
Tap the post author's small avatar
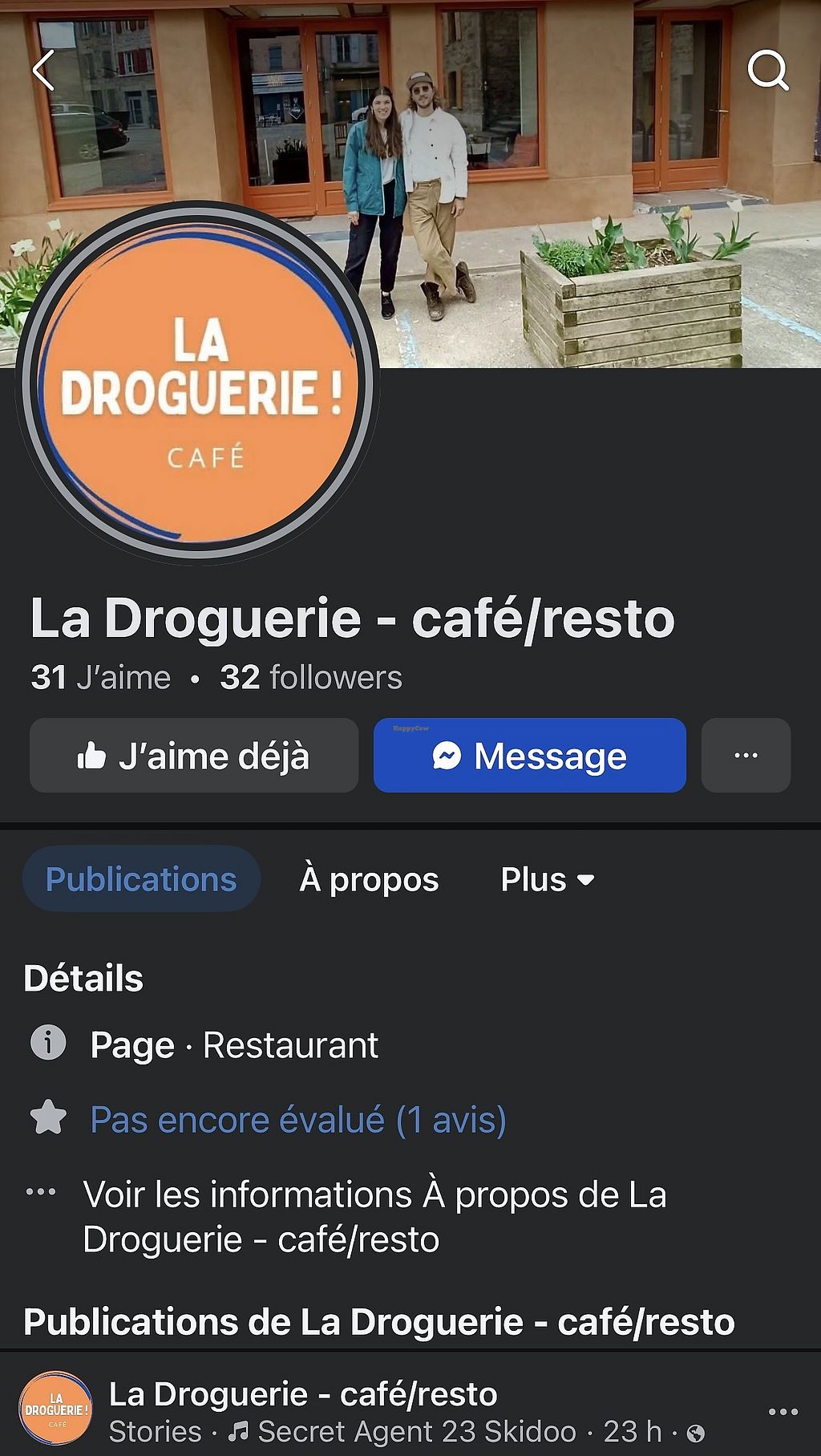[x=55, y=1409]
